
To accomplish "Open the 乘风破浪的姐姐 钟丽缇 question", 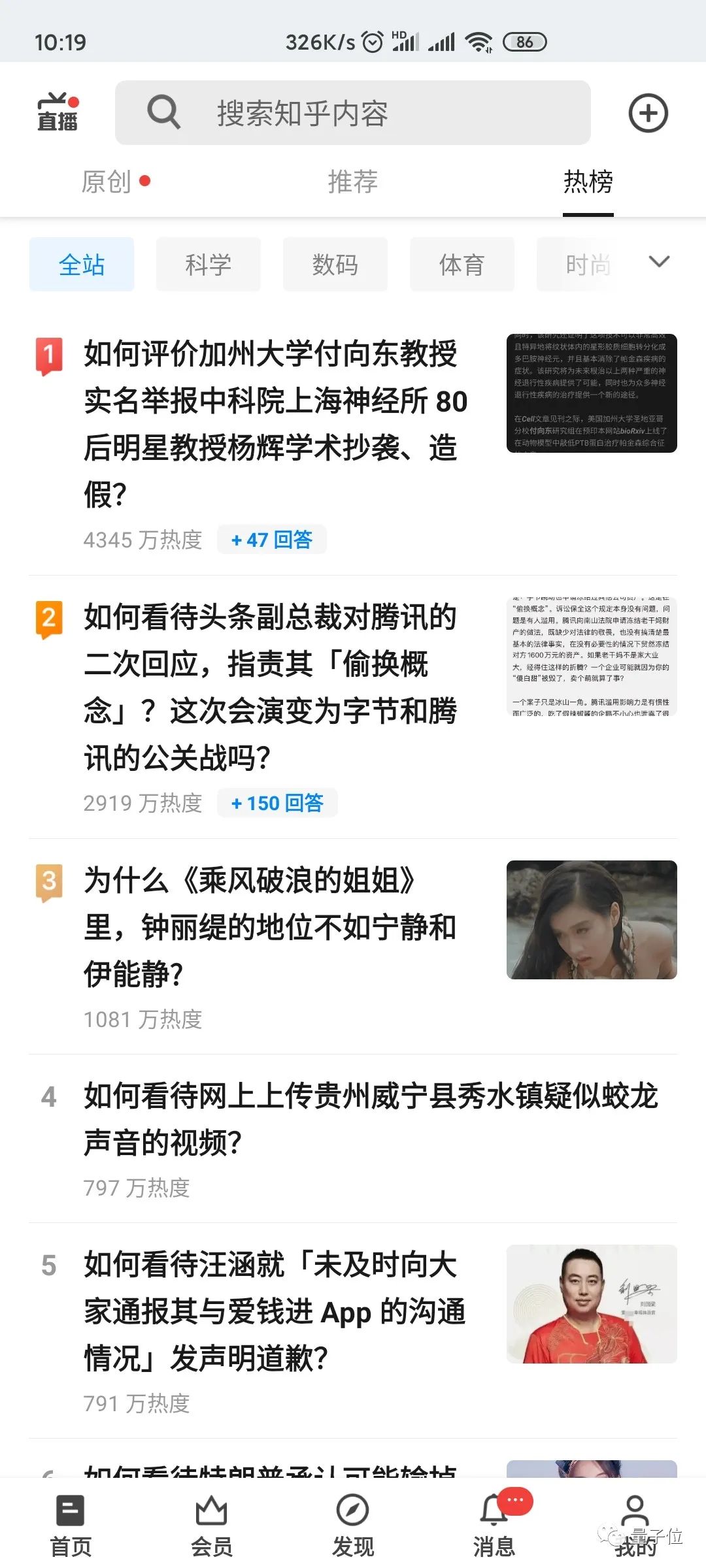I will coord(275,926).
